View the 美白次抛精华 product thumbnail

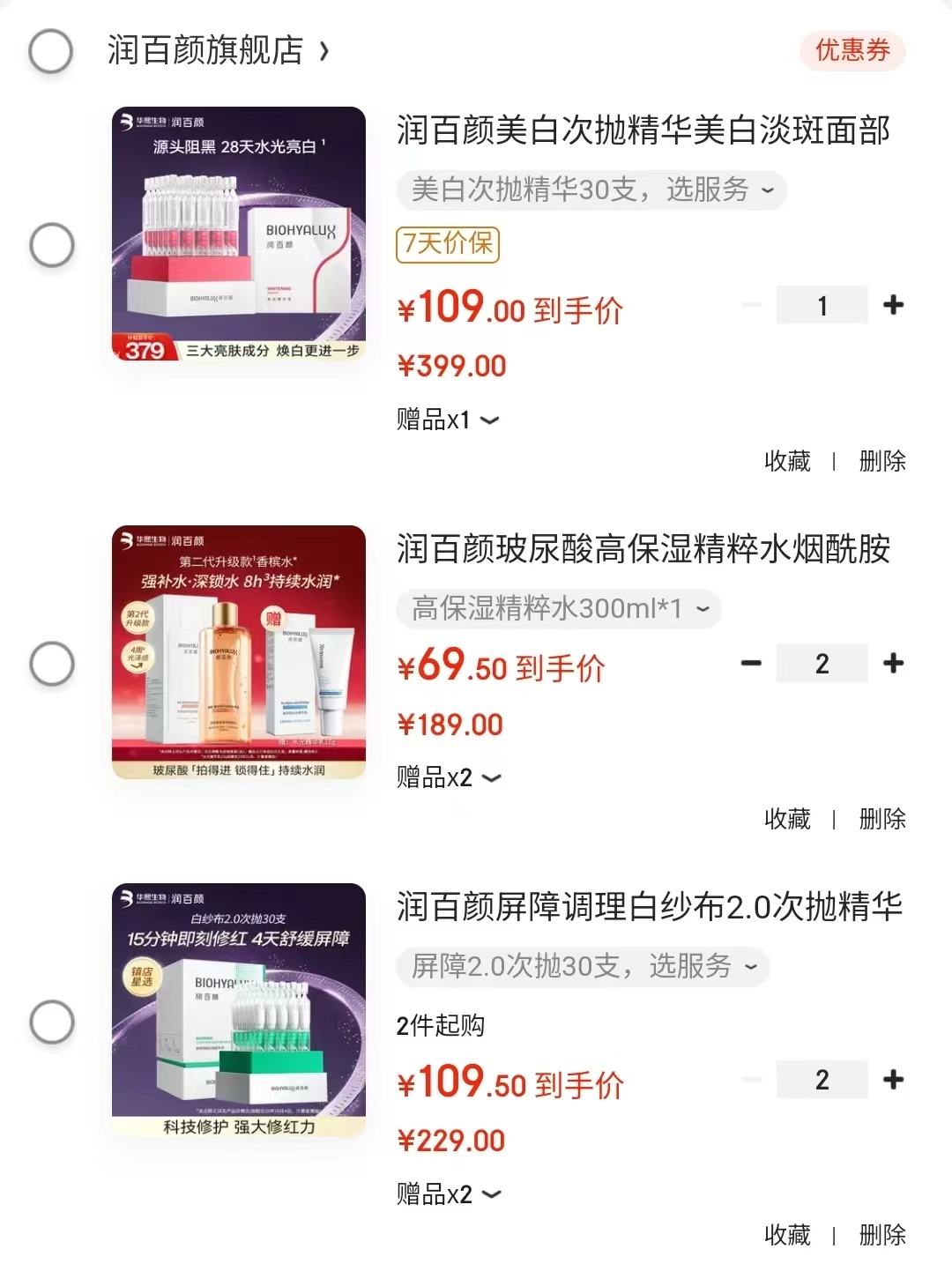pyautogui.click(x=239, y=245)
